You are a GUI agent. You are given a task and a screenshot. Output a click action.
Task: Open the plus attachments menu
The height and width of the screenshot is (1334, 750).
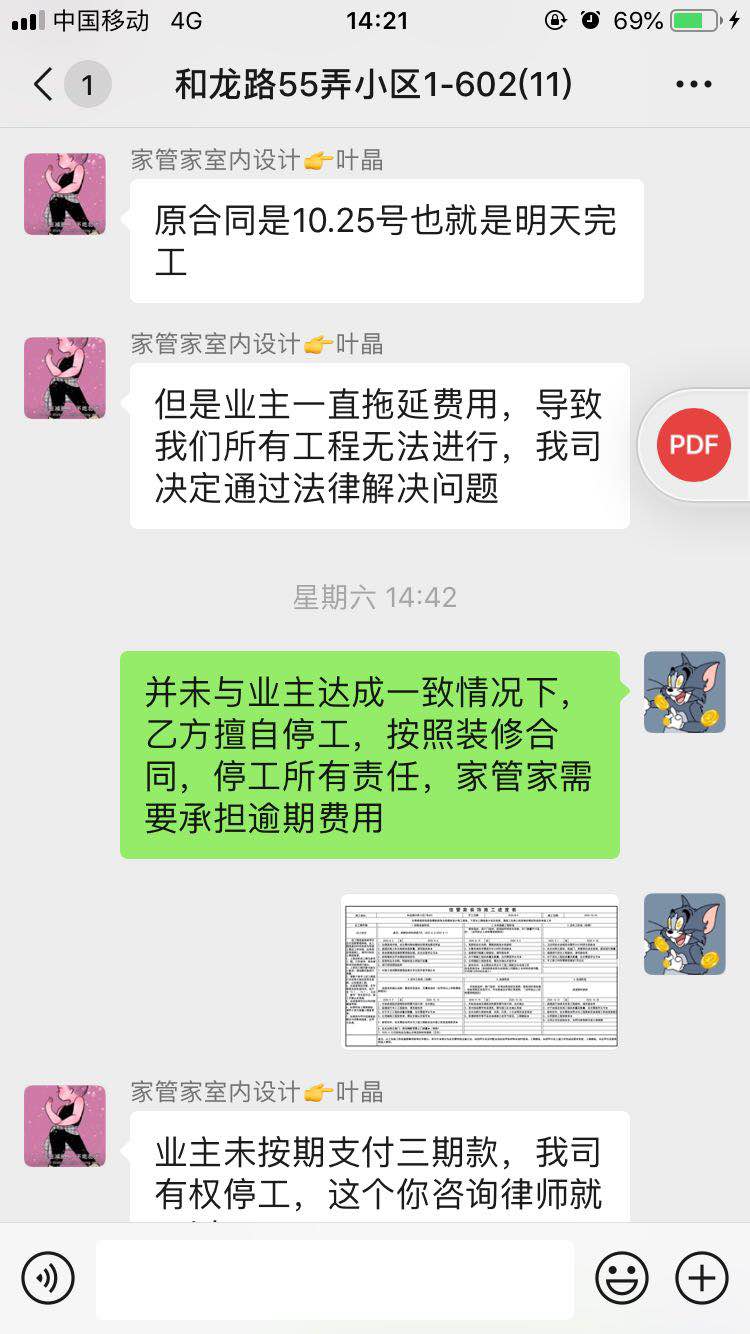click(x=702, y=1278)
